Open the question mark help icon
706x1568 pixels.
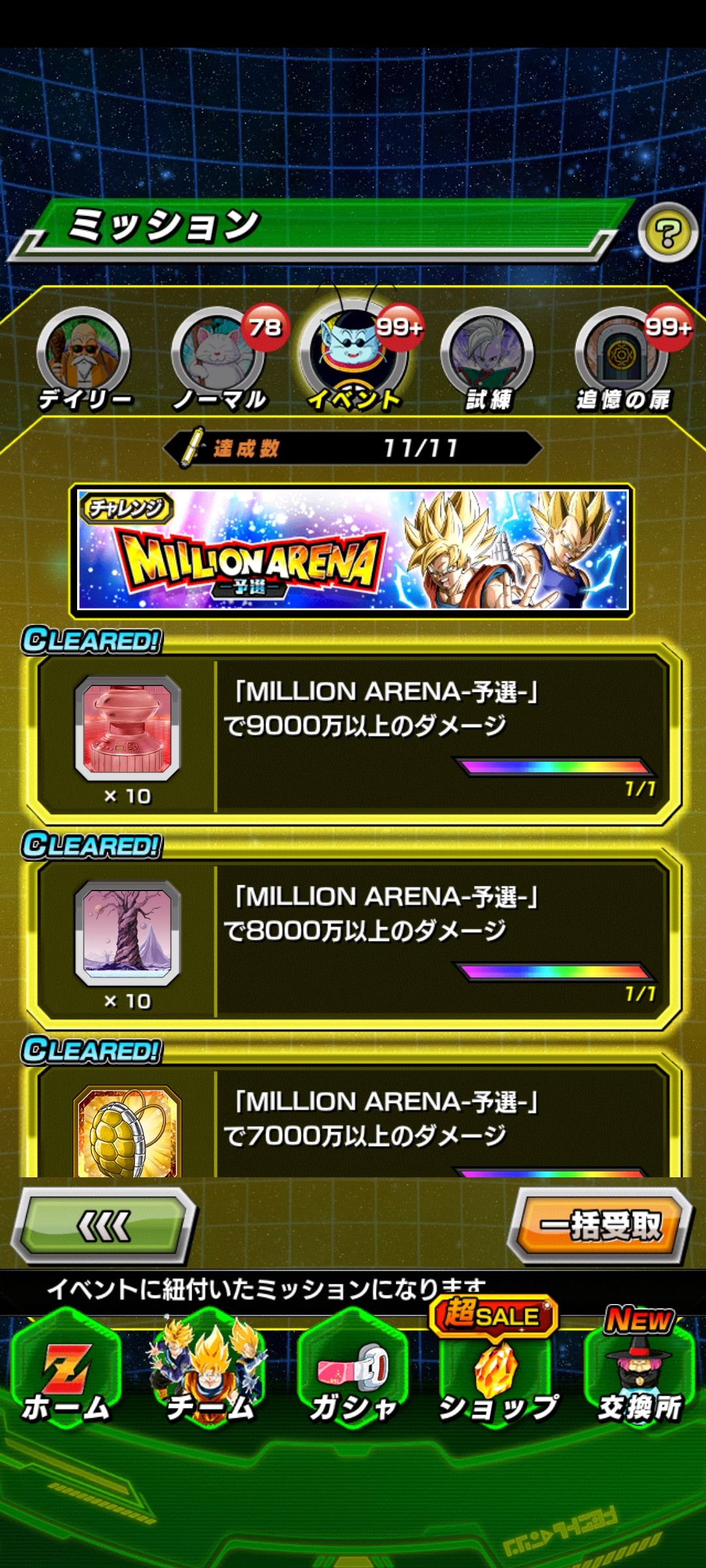667,233
